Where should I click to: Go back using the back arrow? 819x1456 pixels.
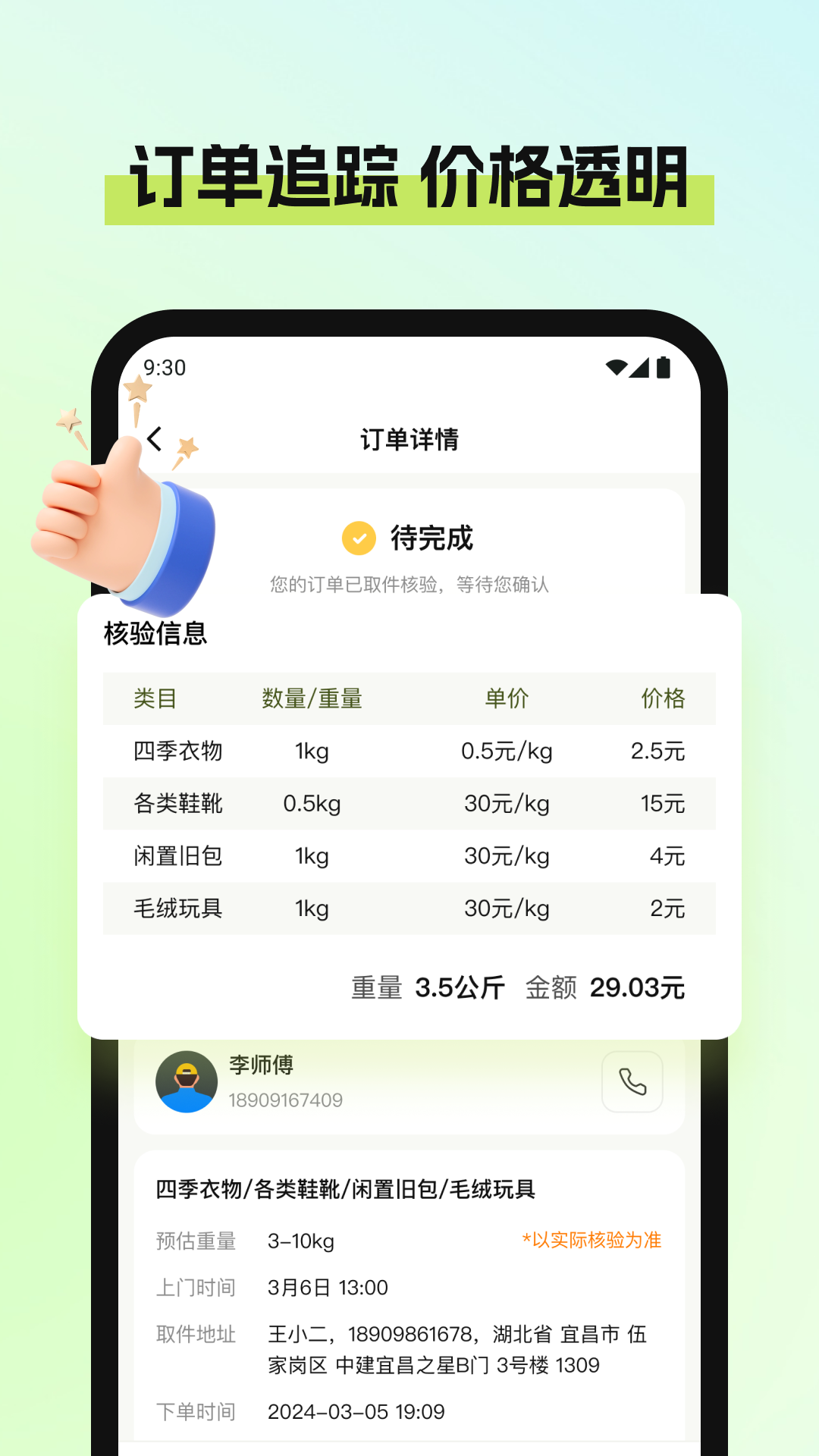(x=157, y=438)
